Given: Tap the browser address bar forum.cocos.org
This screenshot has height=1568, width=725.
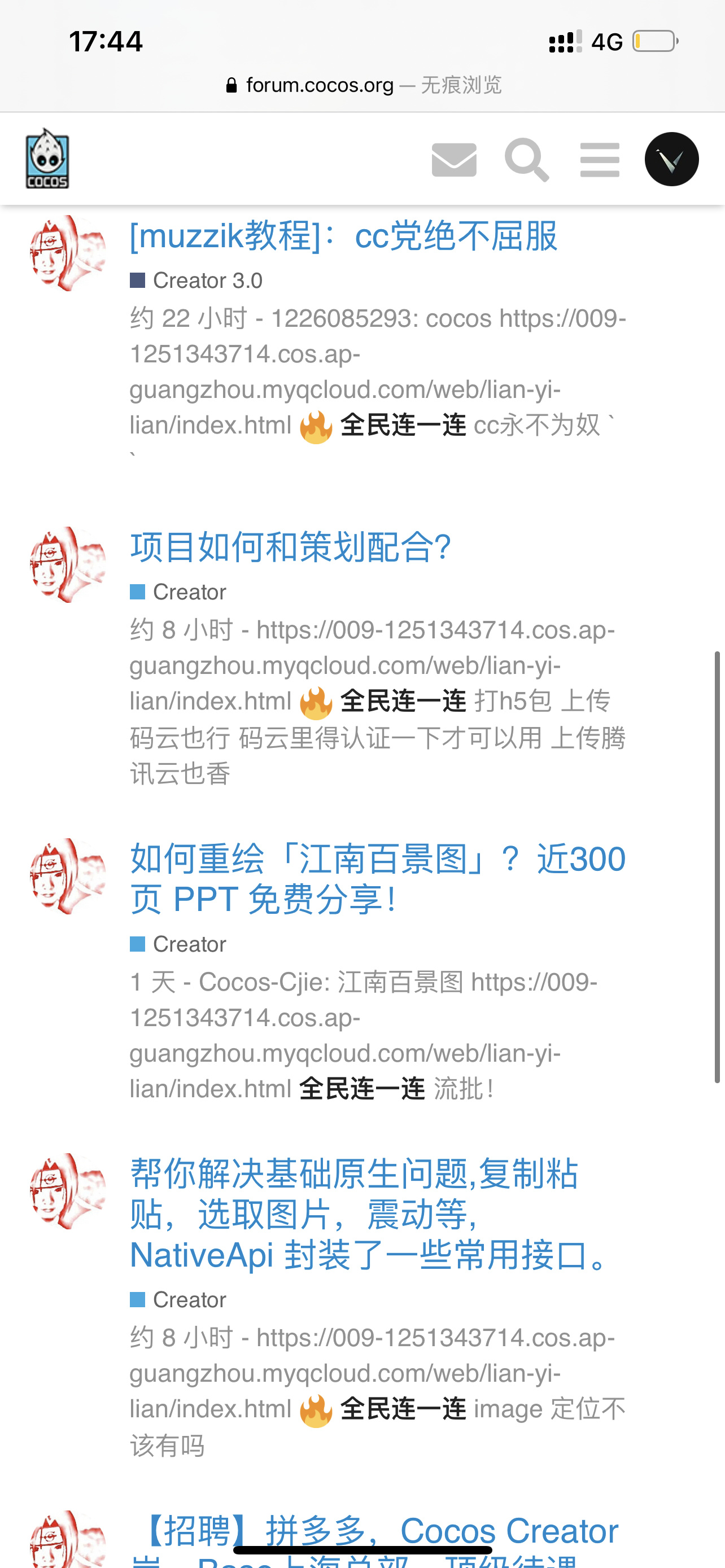Looking at the screenshot, I should (319, 85).
